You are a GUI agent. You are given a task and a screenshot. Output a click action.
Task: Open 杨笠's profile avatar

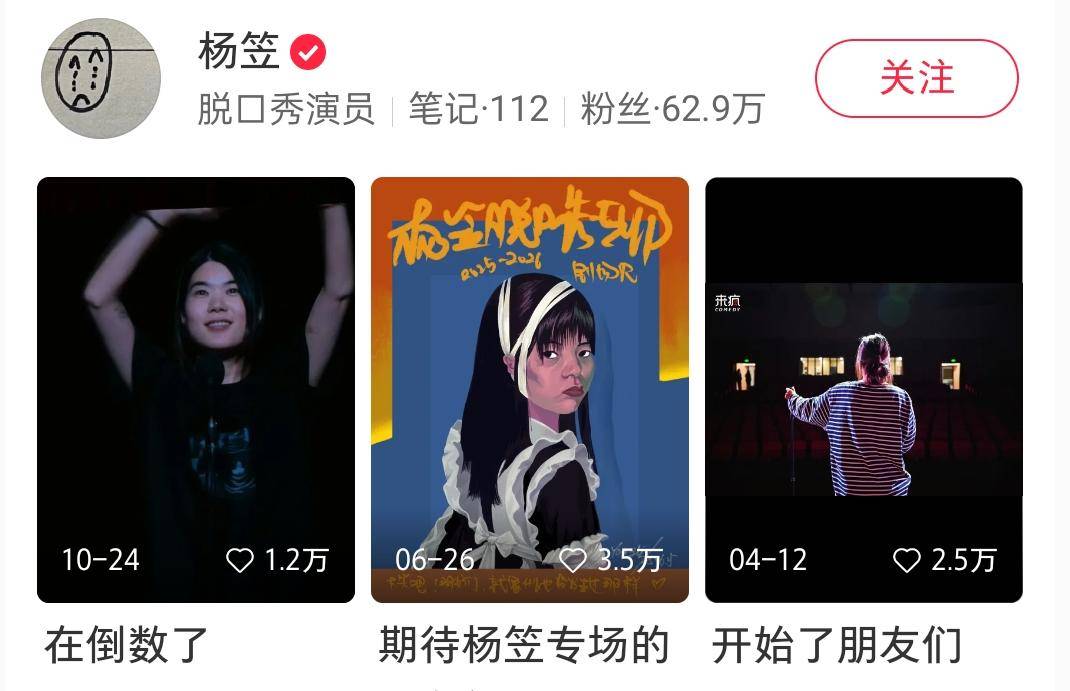101,78
